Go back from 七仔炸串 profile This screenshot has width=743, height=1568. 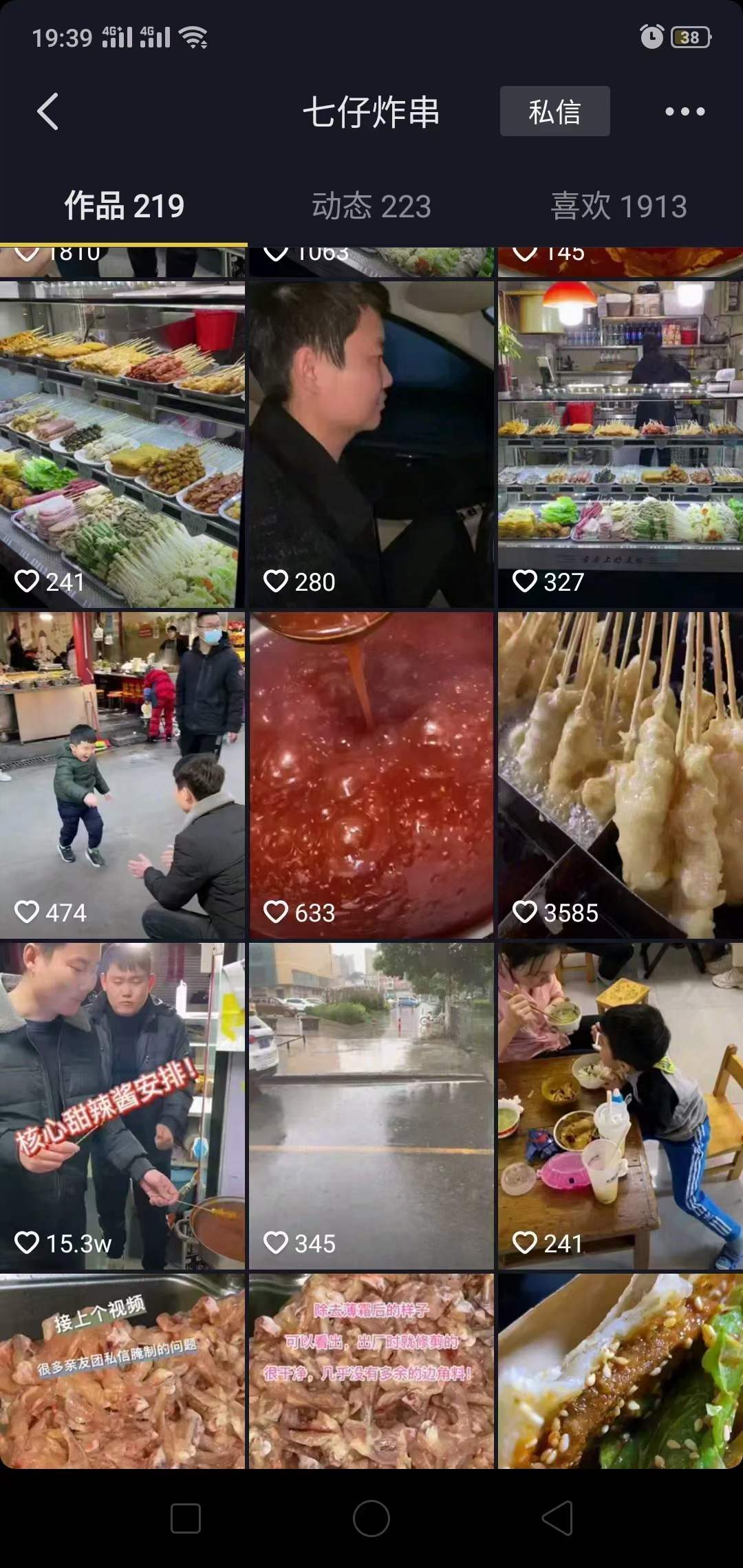(x=48, y=111)
